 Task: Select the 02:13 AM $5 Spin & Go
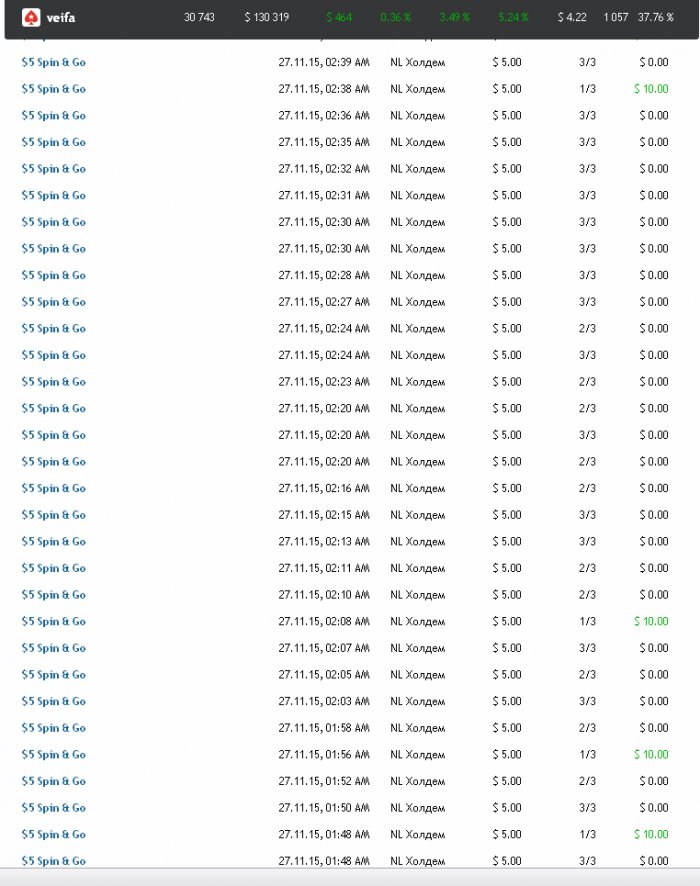(53, 542)
